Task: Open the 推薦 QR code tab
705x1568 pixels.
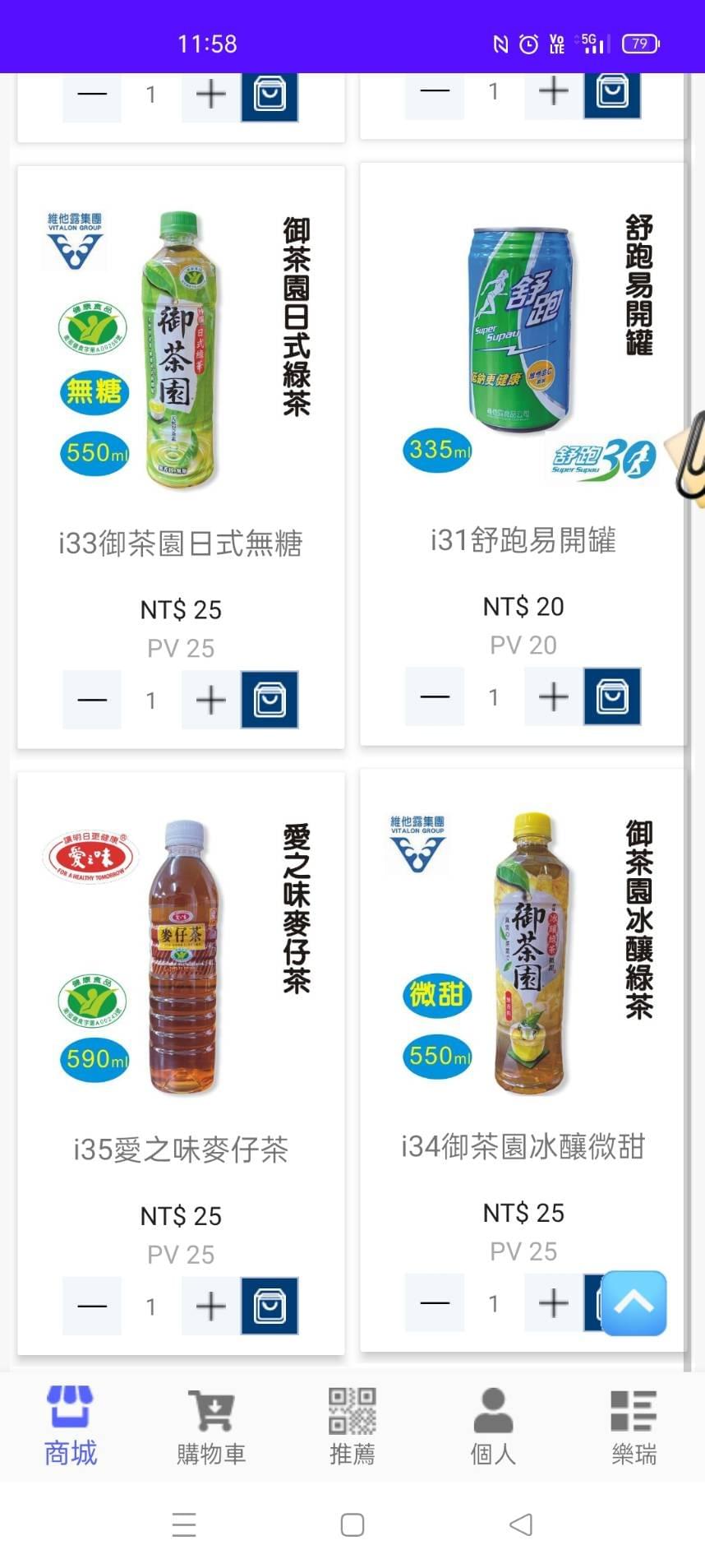Action: (352, 1426)
